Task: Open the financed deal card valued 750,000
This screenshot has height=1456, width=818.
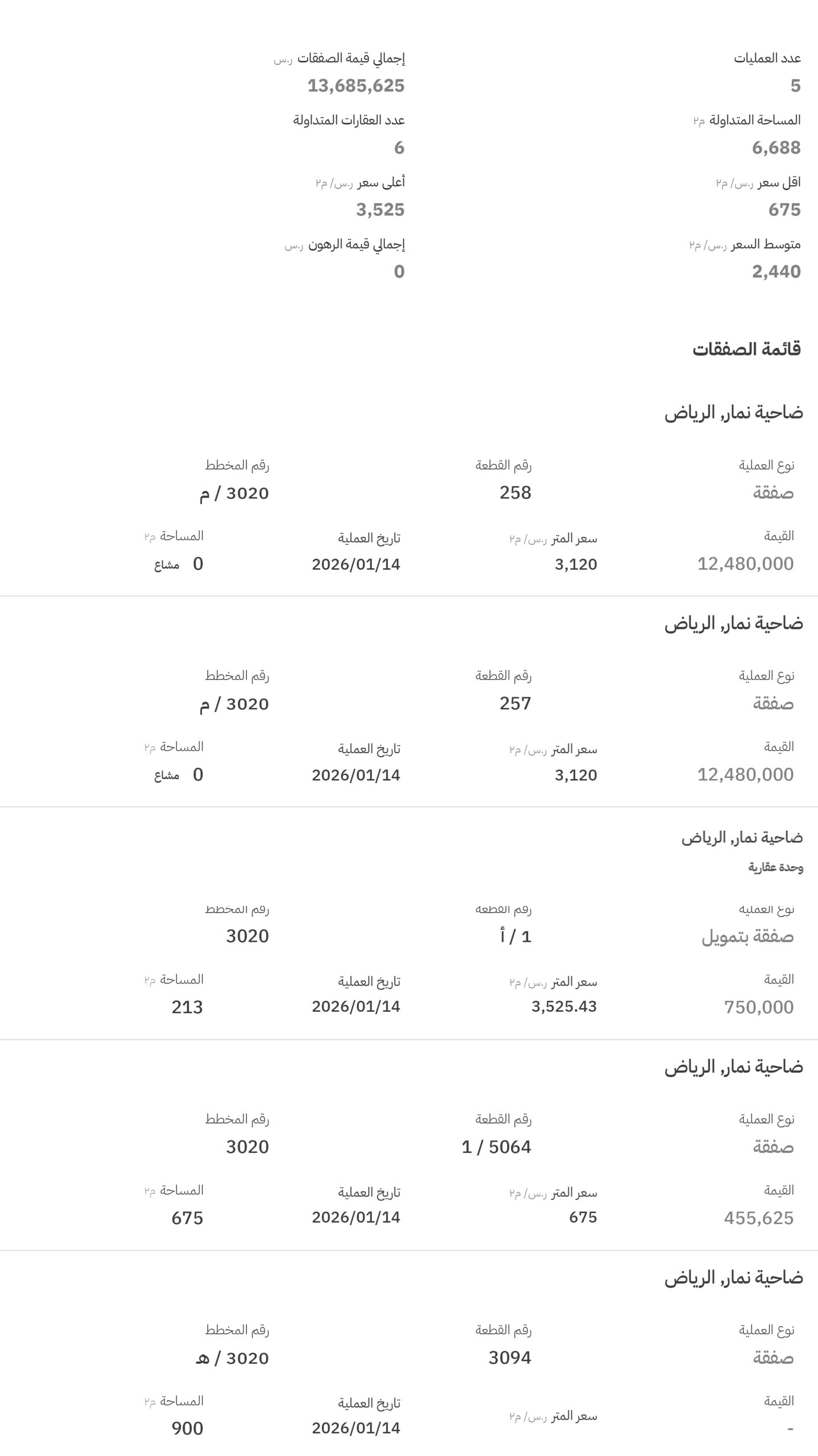Action: (x=409, y=924)
